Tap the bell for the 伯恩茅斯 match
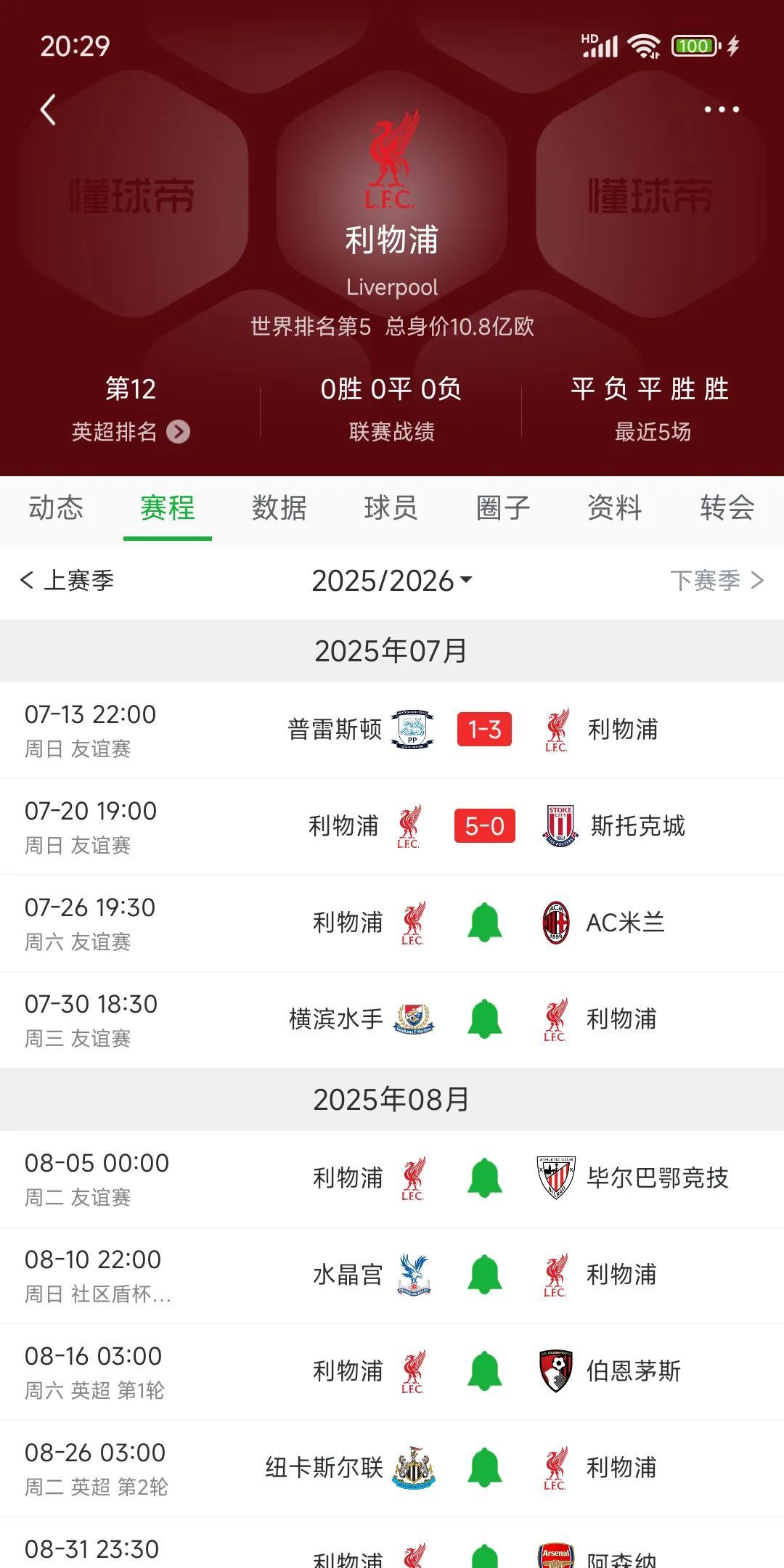 click(x=485, y=1371)
